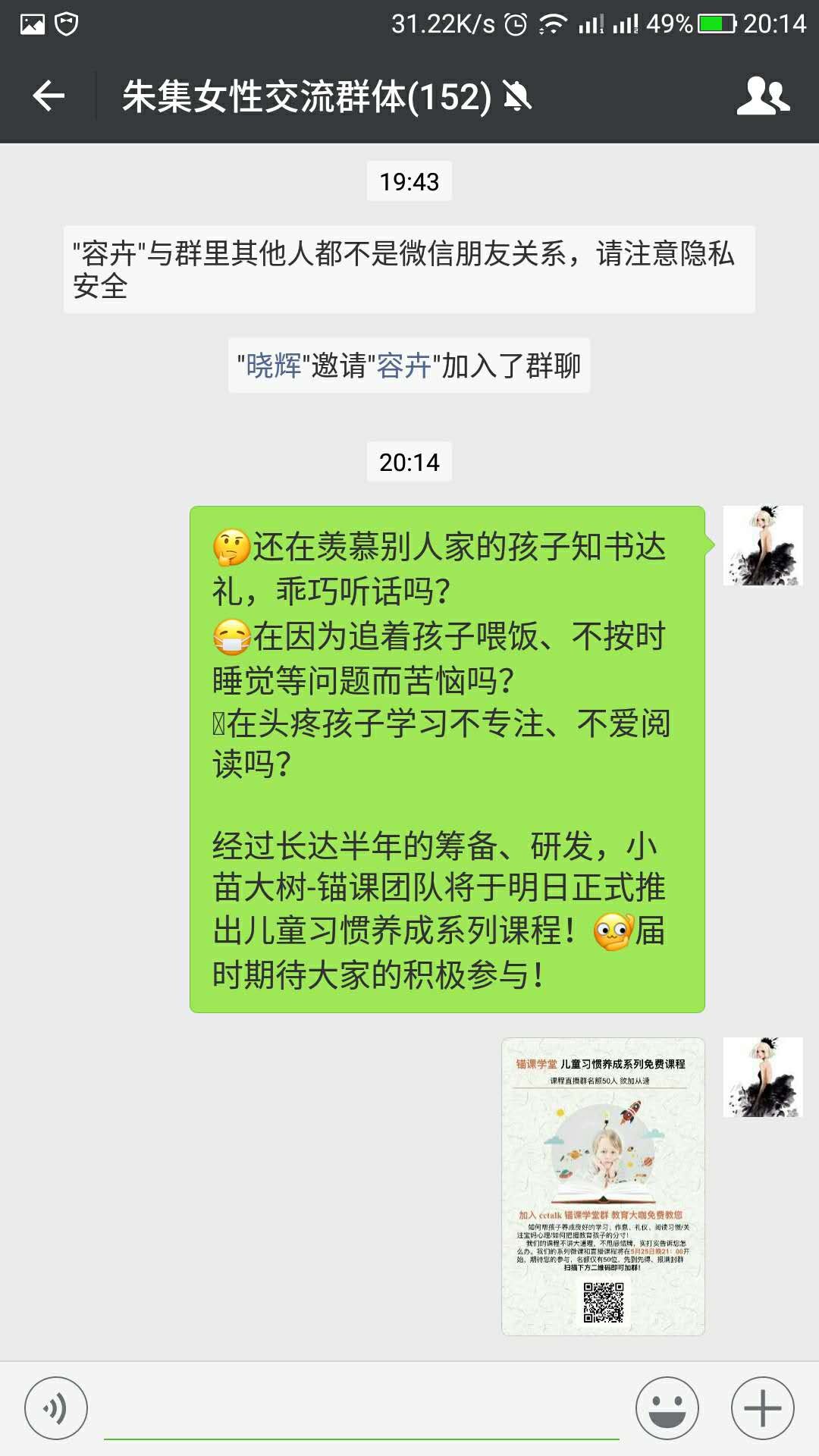The width and height of the screenshot is (819, 1456).
Task: Switch to voice message input
Action: (x=56, y=1408)
